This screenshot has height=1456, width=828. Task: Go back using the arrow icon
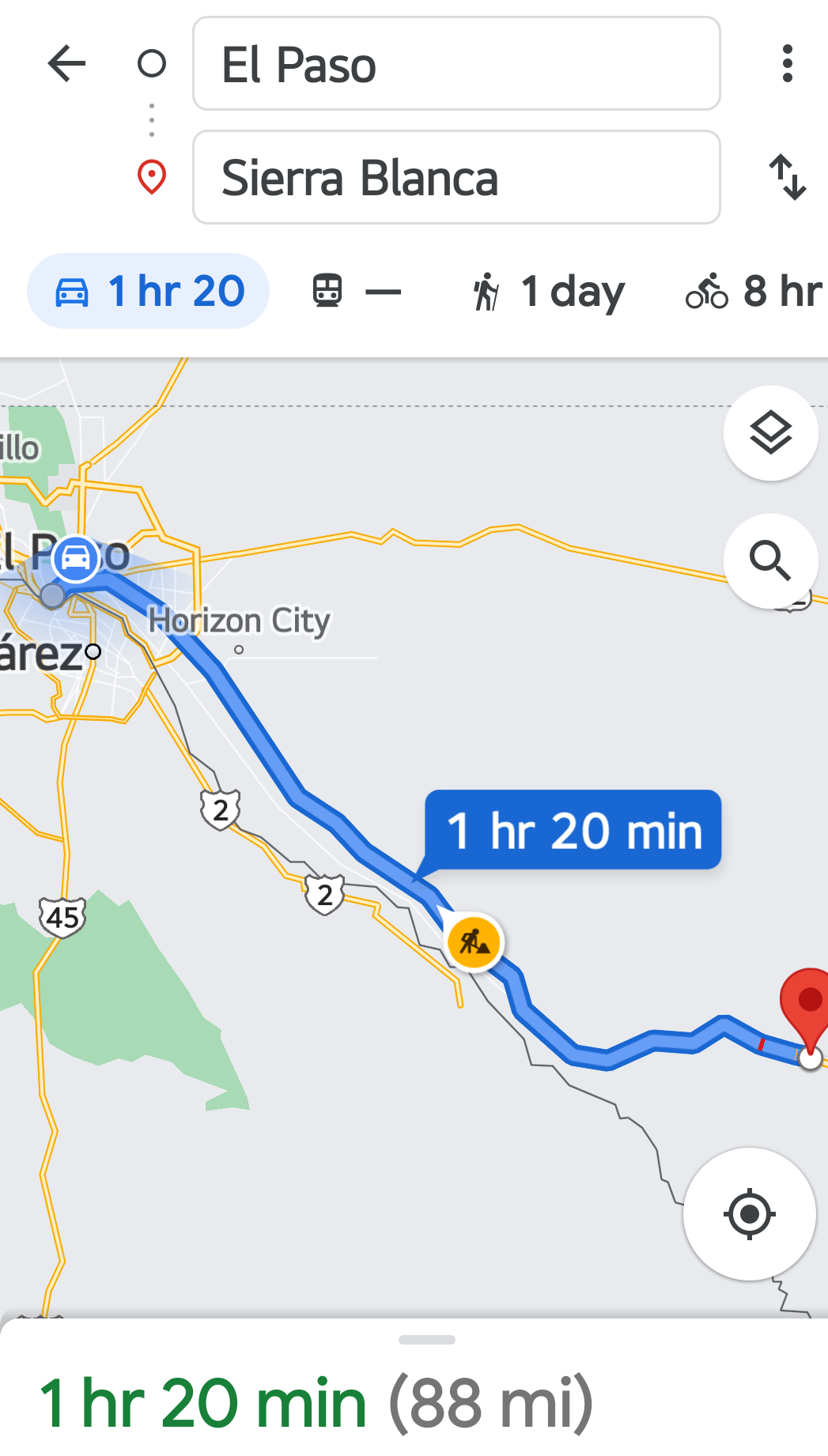coord(66,63)
